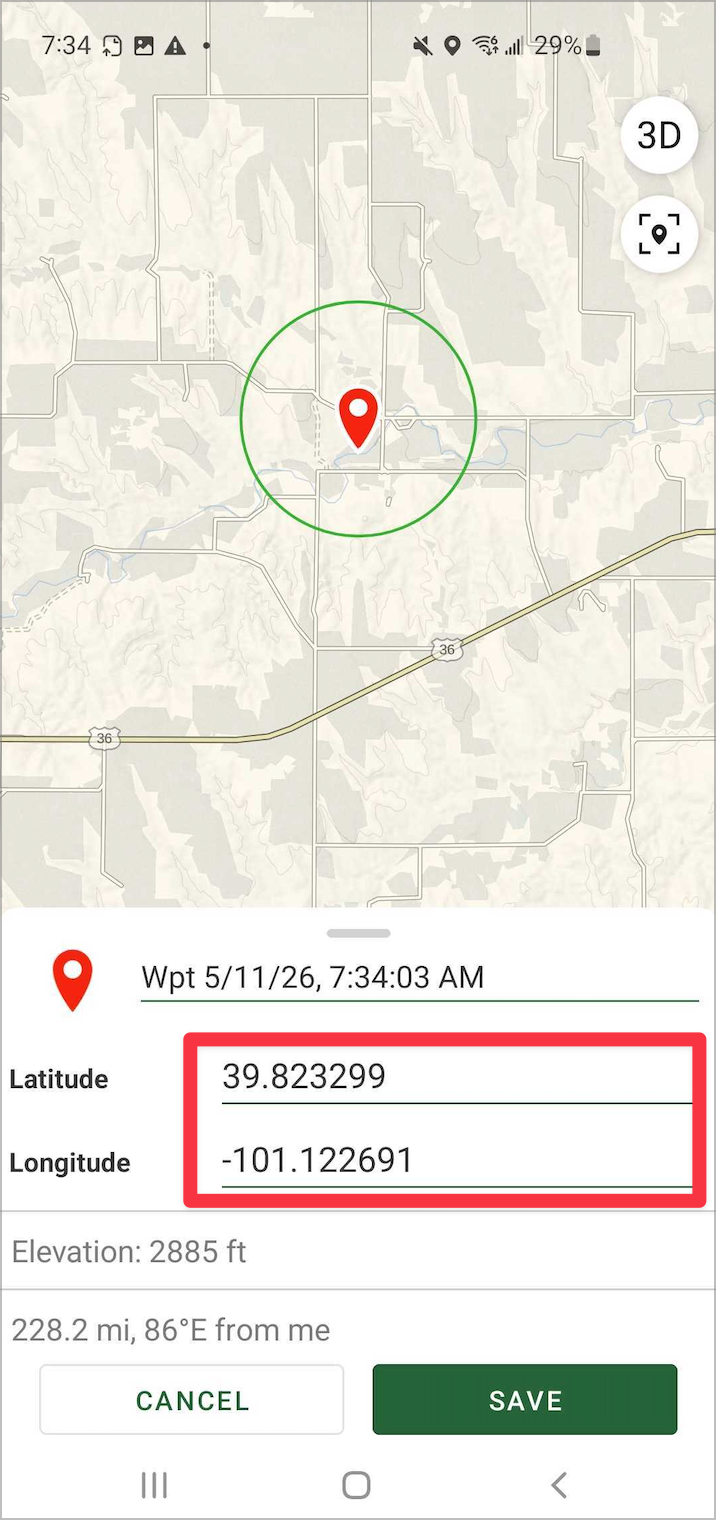Cancel creating the waypoint
The image size is (716, 1520).
[192, 1400]
